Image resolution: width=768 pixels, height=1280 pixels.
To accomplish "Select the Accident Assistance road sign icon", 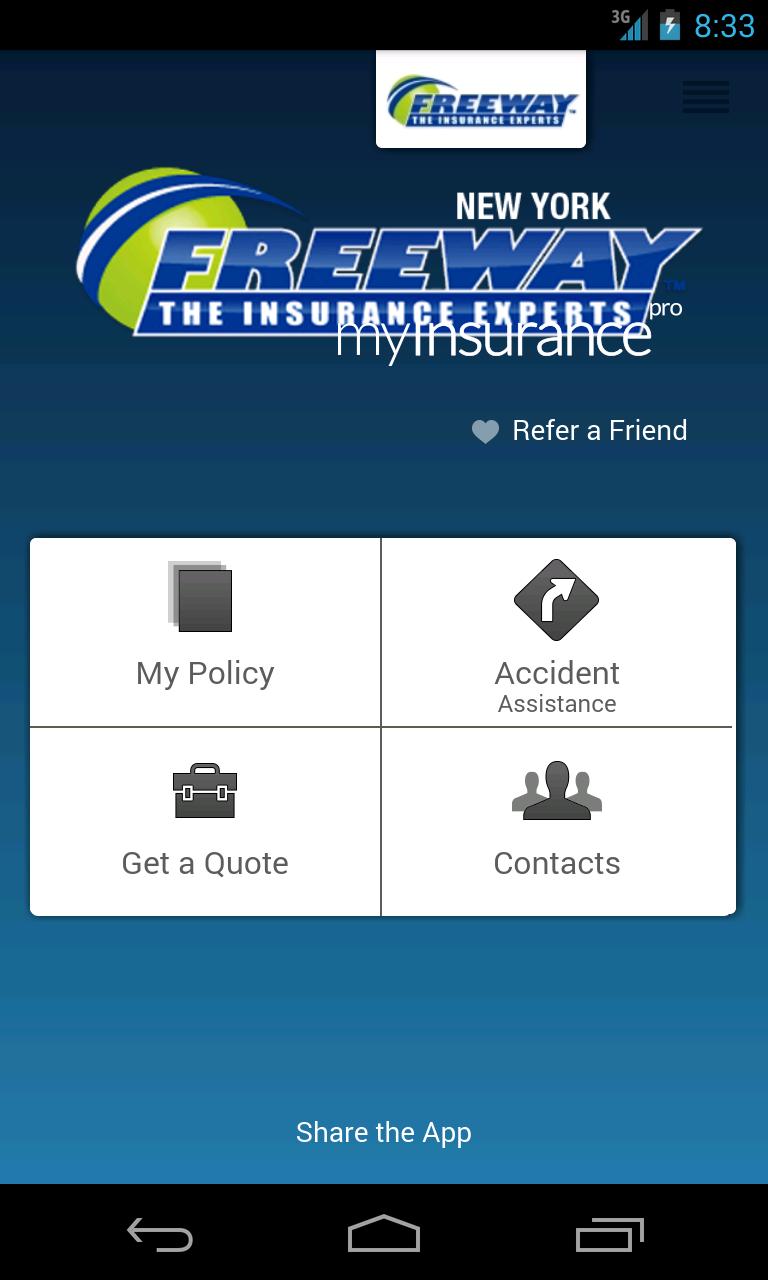I will pos(557,599).
